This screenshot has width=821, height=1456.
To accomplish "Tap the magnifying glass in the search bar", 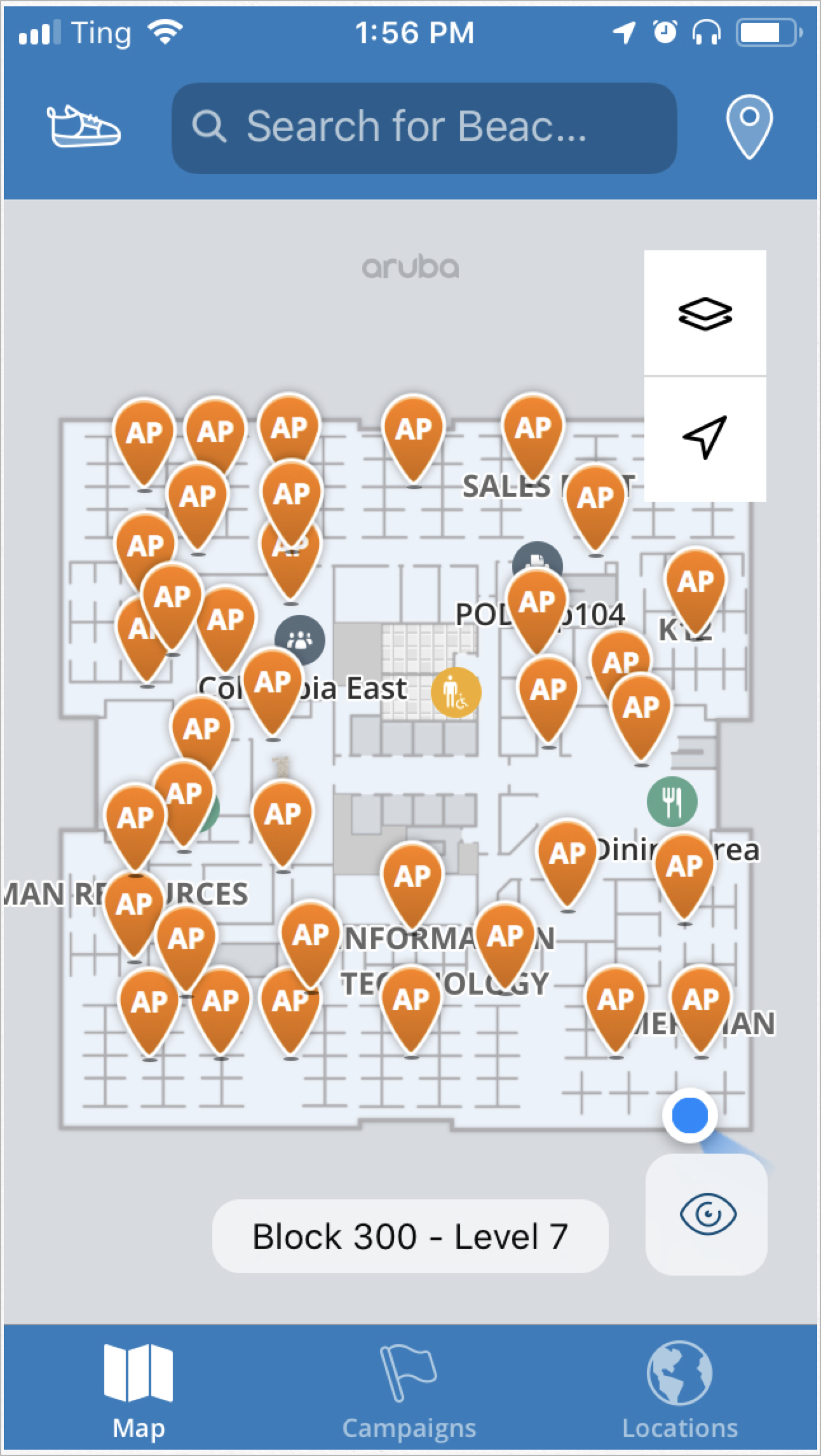I will pyautogui.click(x=211, y=127).
